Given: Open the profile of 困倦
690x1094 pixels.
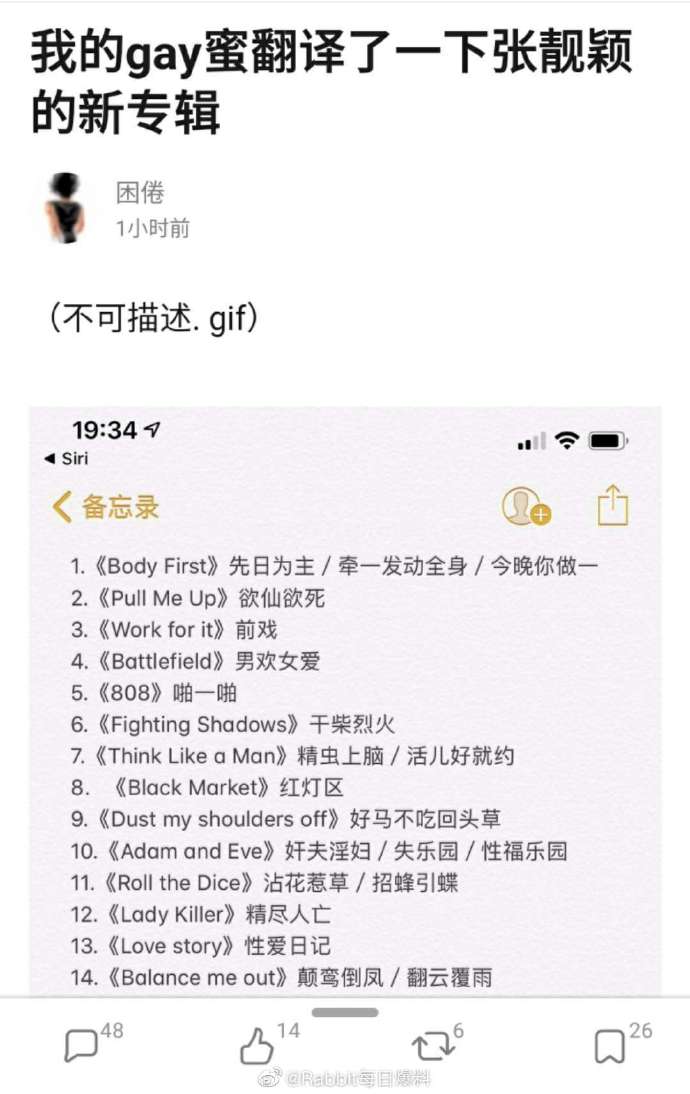Looking at the screenshot, I should click(140, 192).
